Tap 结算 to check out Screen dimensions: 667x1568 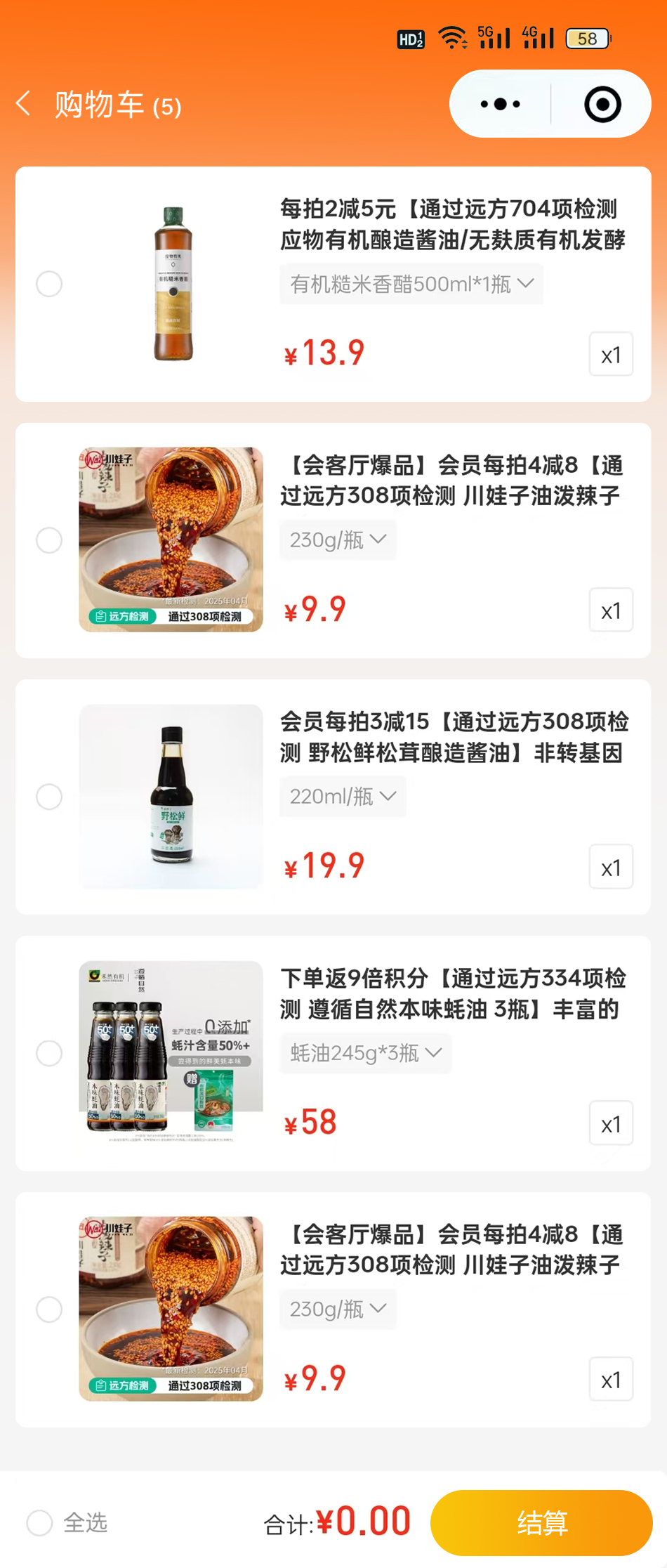coord(541,1523)
